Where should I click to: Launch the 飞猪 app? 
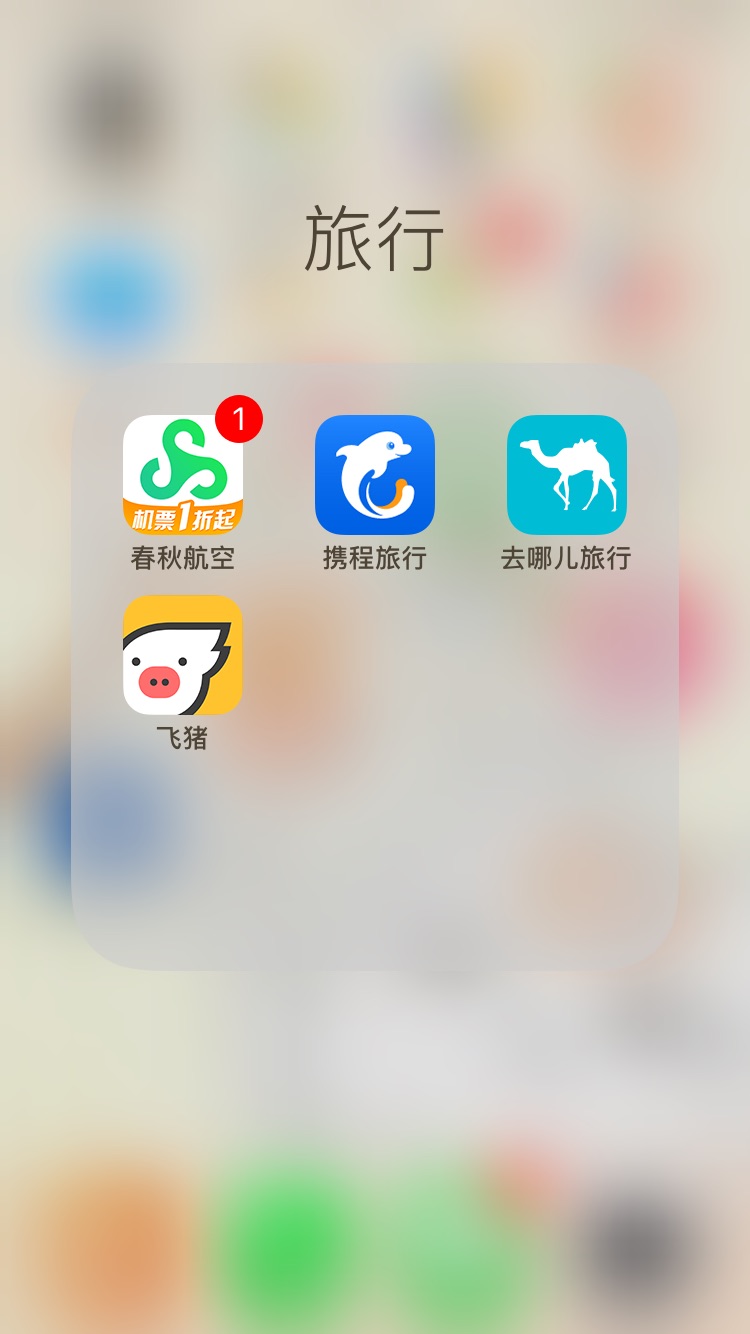pyautogui.click(x=183, y=655)
